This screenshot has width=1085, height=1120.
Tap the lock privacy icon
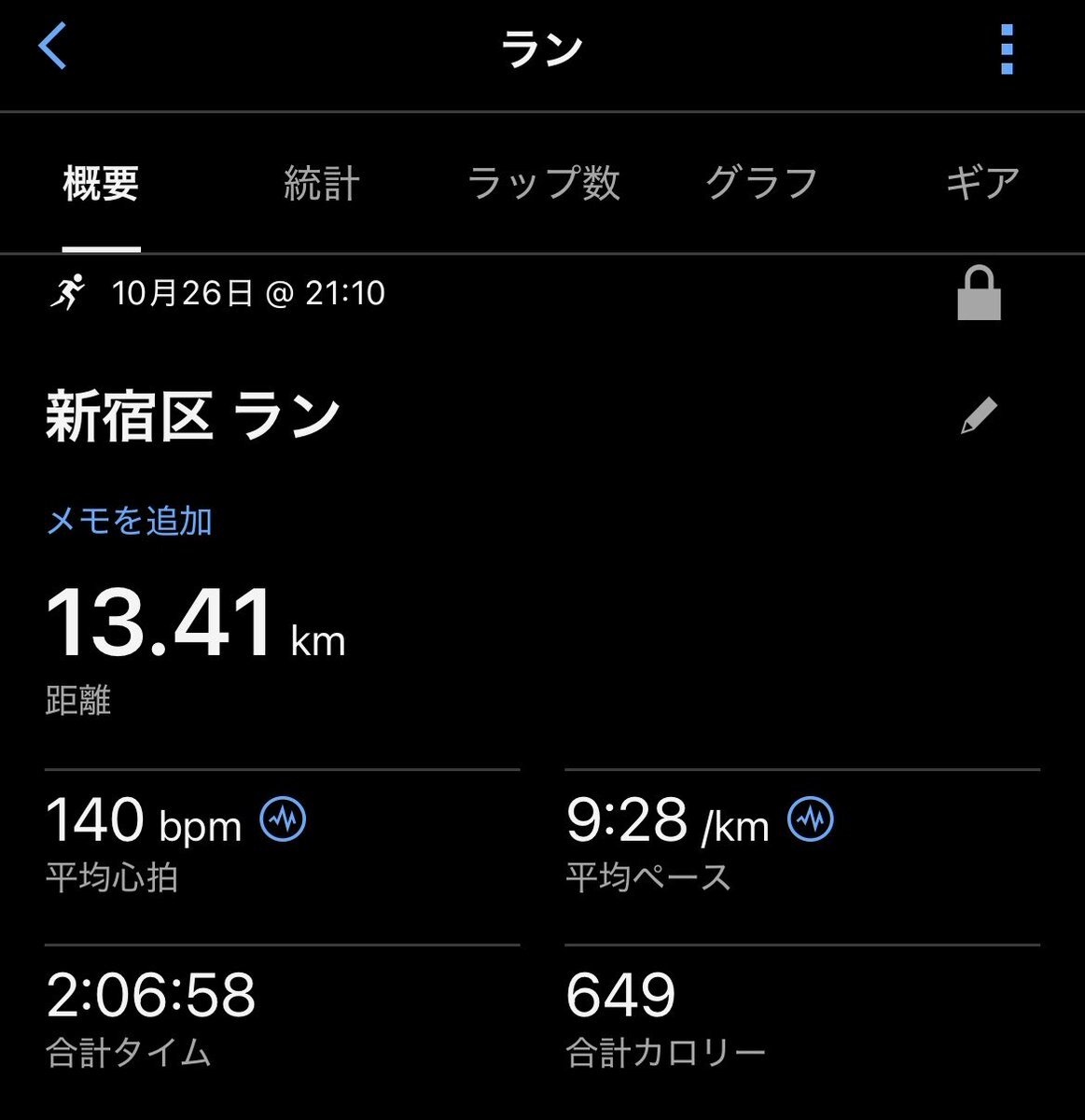click(x=979, y=294)
